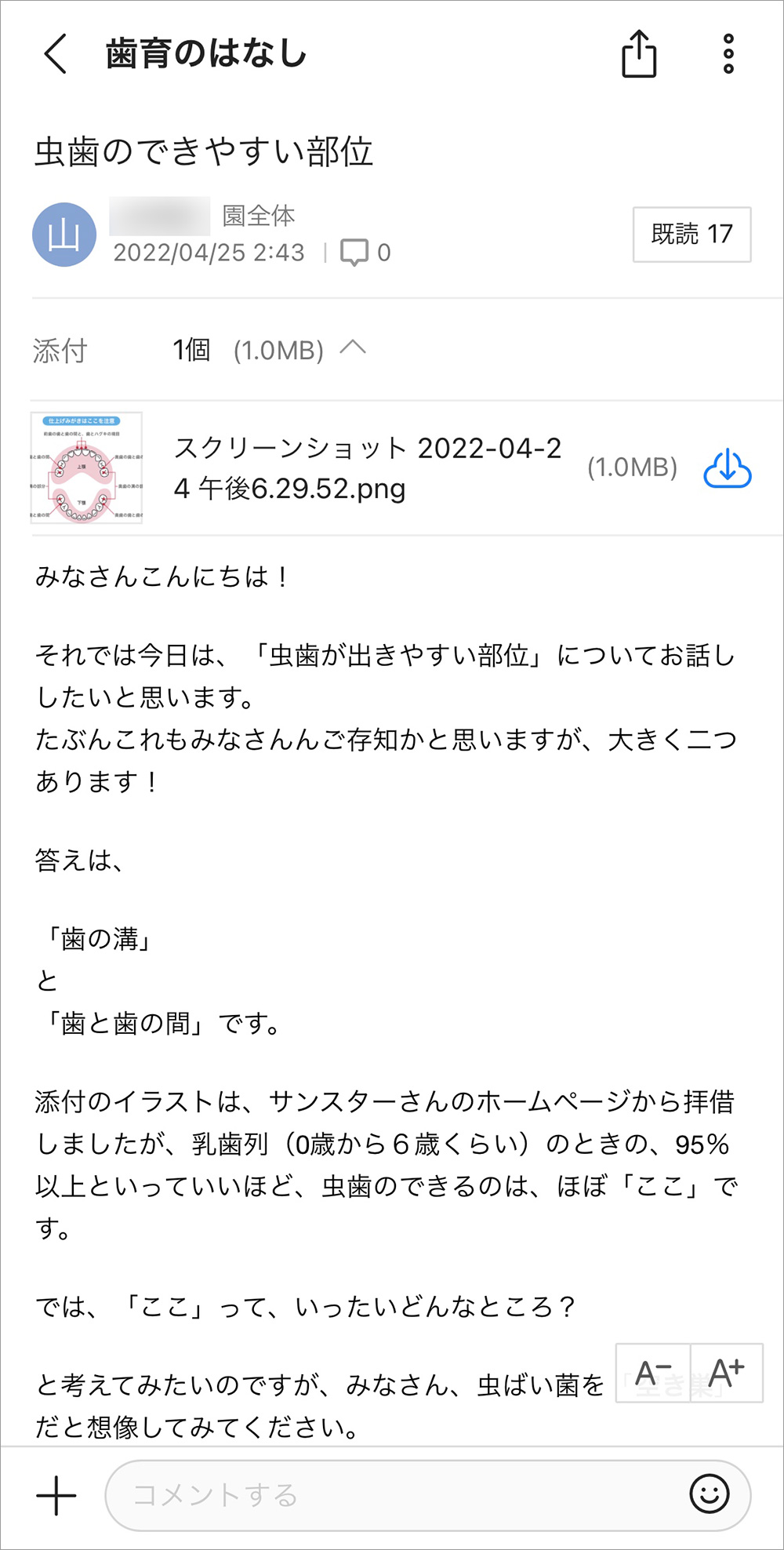View the 既読 17 readers list
The image size is (784, 1550).
691,234
